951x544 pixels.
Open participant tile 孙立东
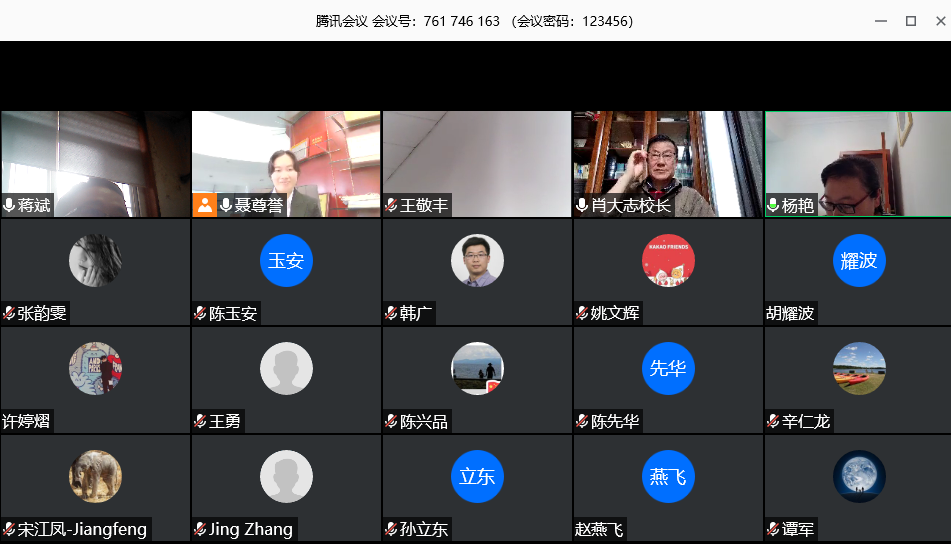pos(477,486)
